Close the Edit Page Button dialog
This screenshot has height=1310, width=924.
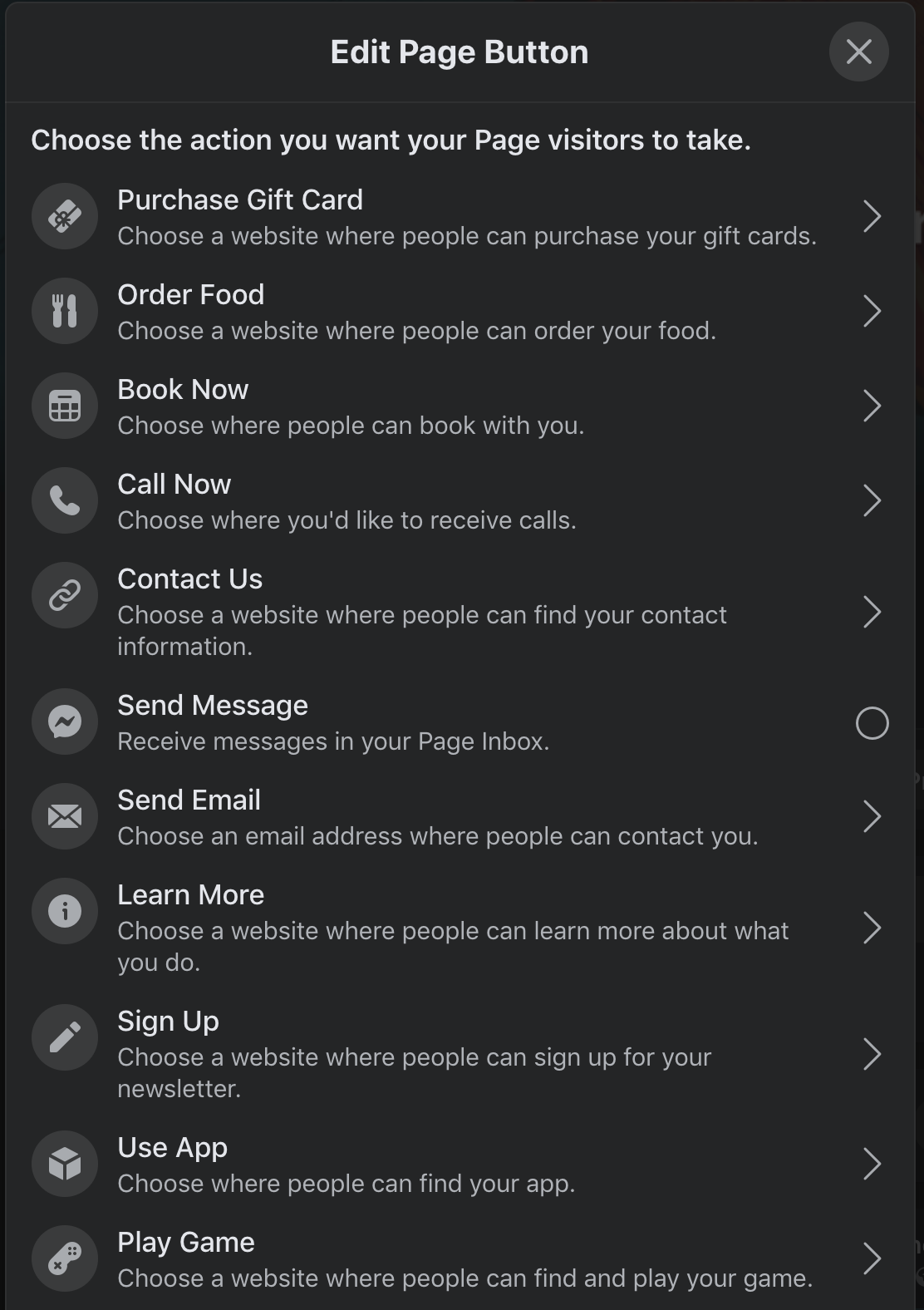point(858,52)
